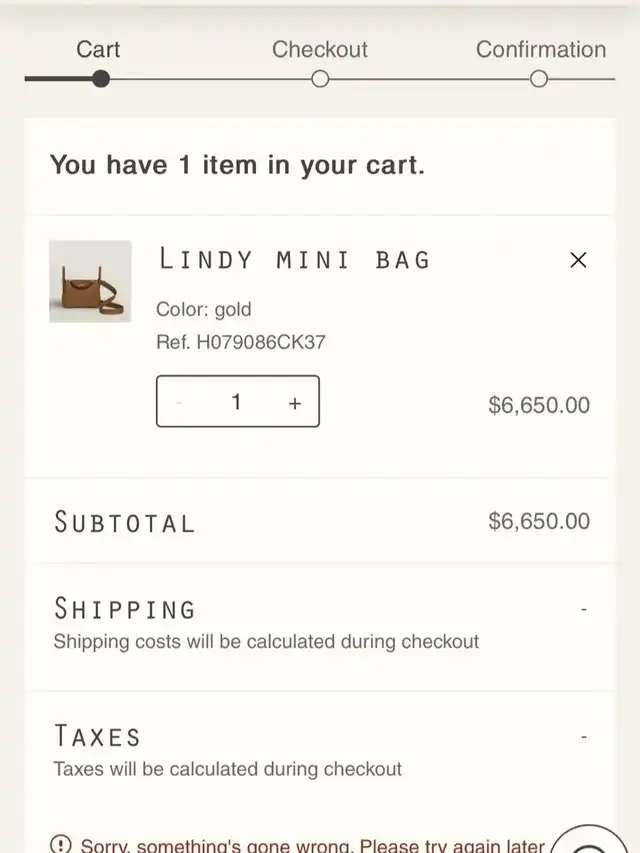The width and height of the screenshot is (640, 853).
Task: Decrease quantity of Lindy mini bag
Action: click(x=180, y=403)
